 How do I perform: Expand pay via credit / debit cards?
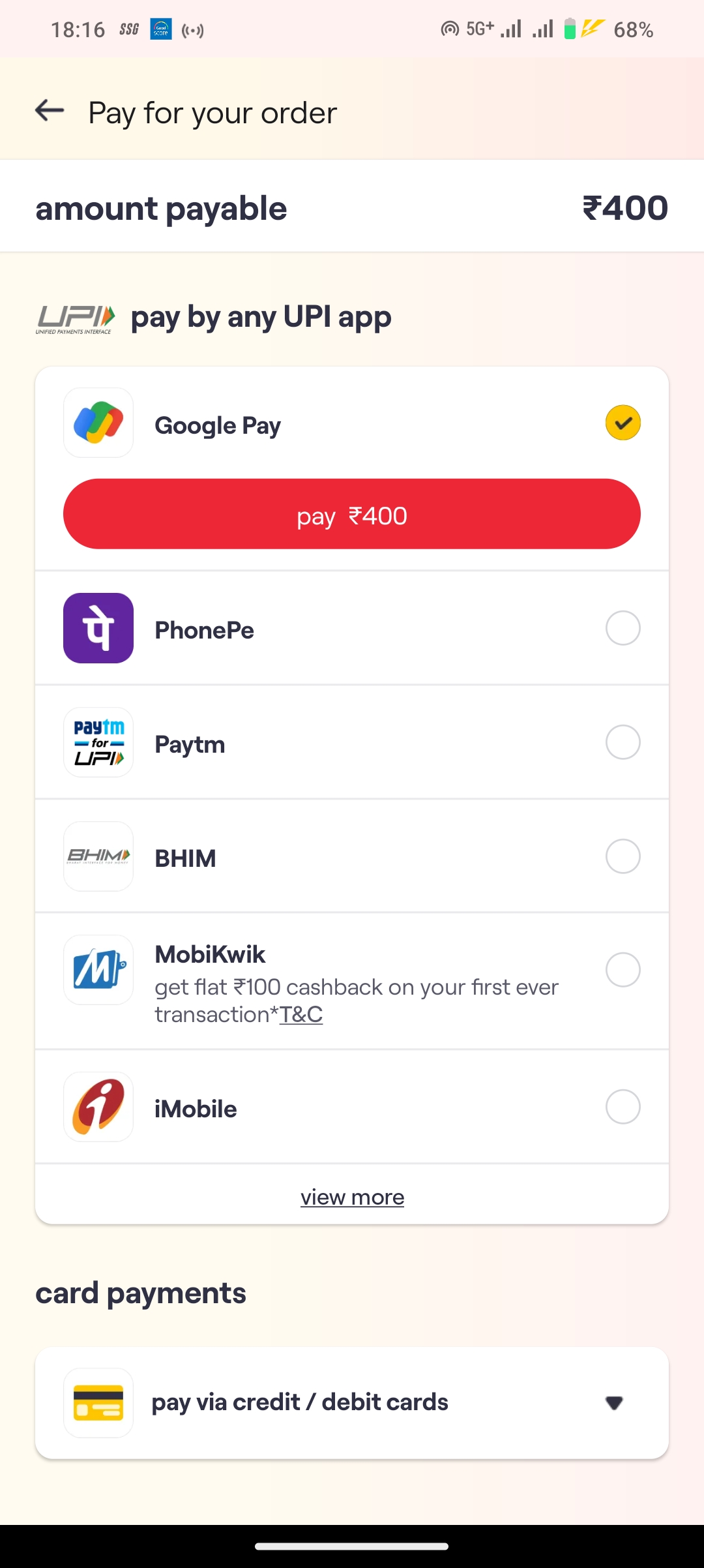click(352, 1403)
